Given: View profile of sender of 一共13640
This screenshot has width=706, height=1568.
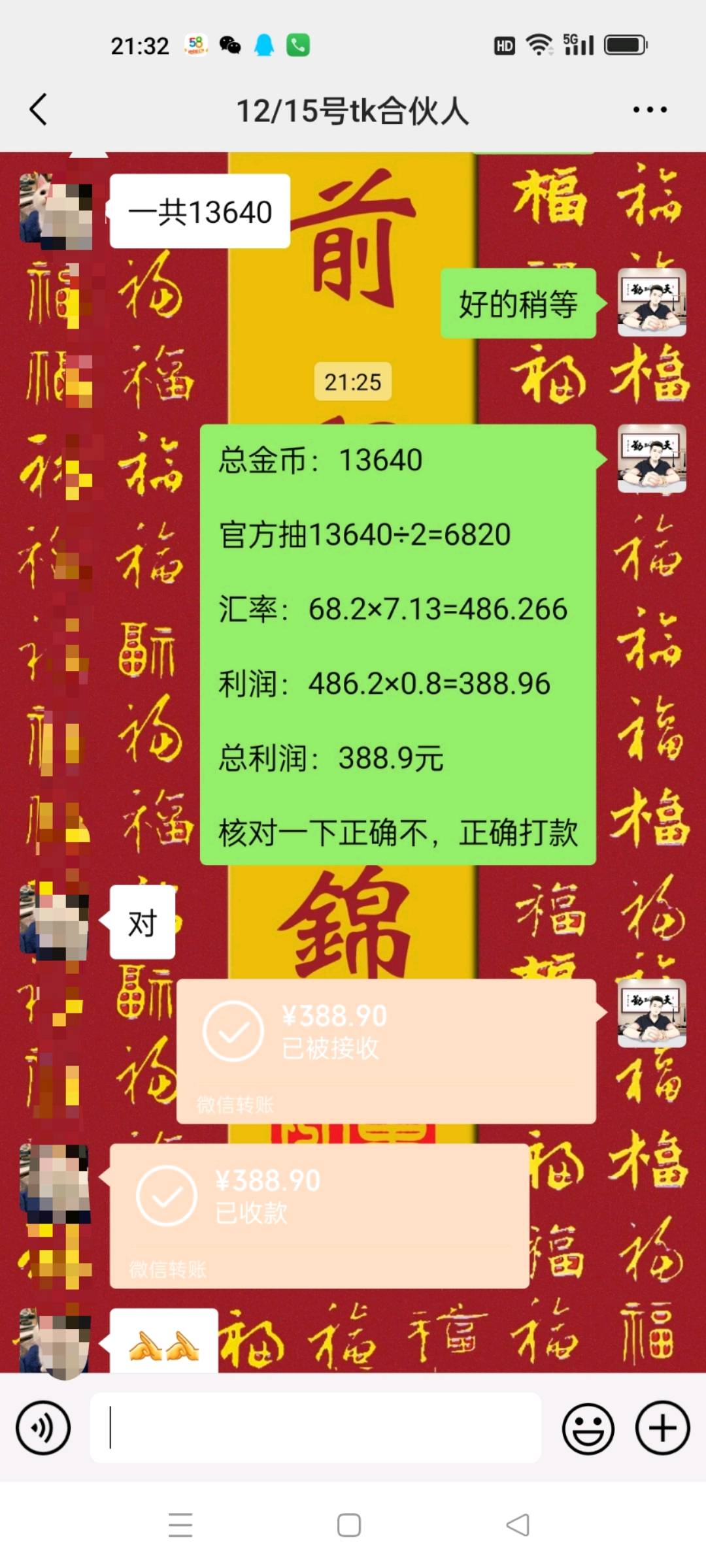Looking at the screenshot, I should pyautogui.click(x=56, y=211).
